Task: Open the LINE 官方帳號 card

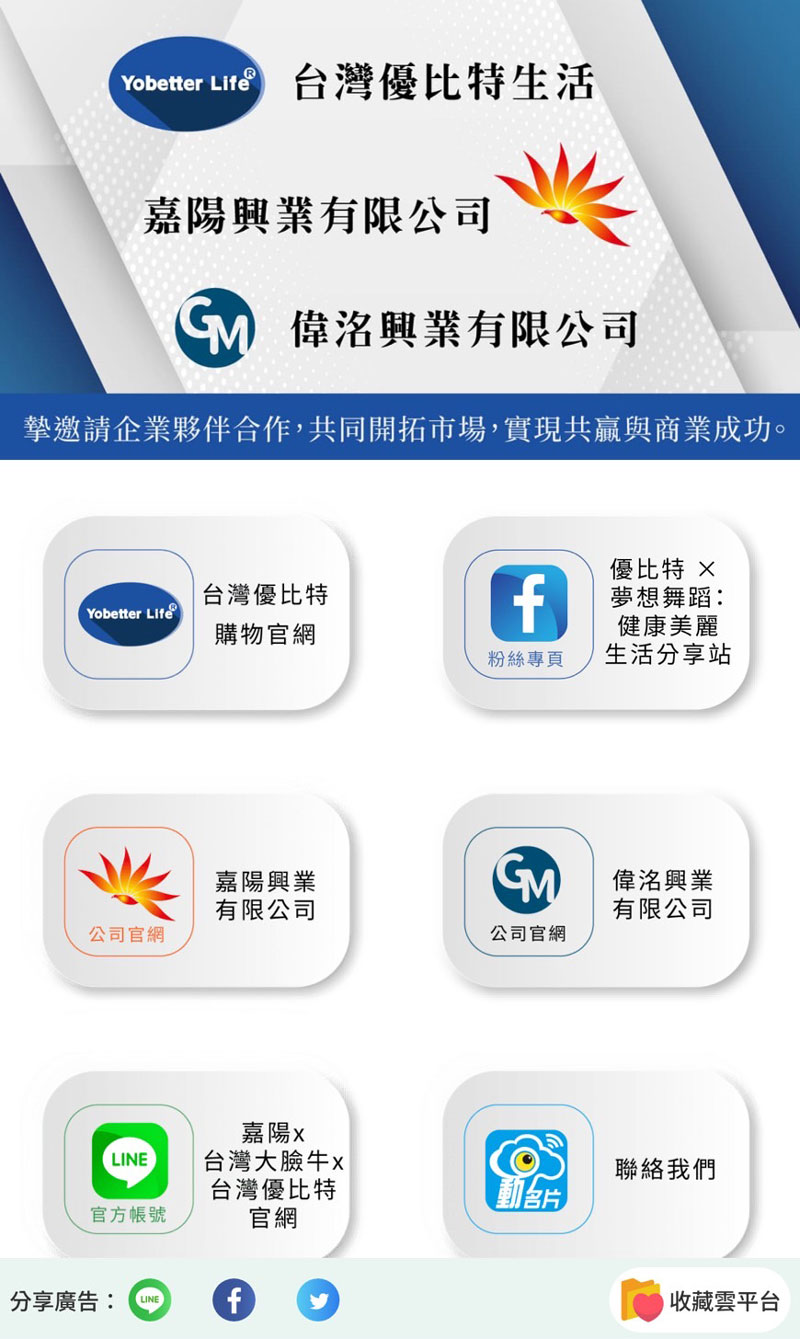Action: tap(197, 1169)
